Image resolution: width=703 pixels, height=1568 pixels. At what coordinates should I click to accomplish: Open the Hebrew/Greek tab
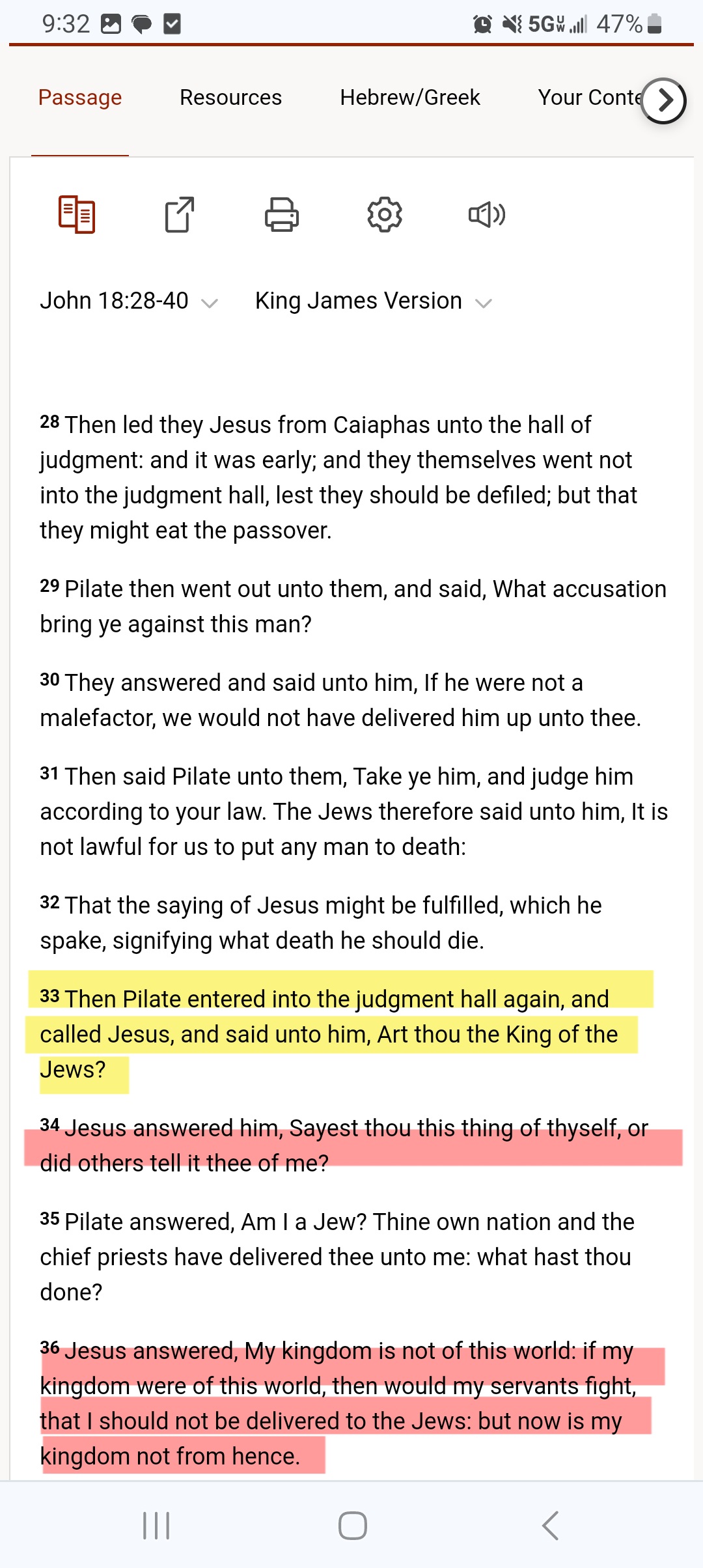(x=409, y=98)
